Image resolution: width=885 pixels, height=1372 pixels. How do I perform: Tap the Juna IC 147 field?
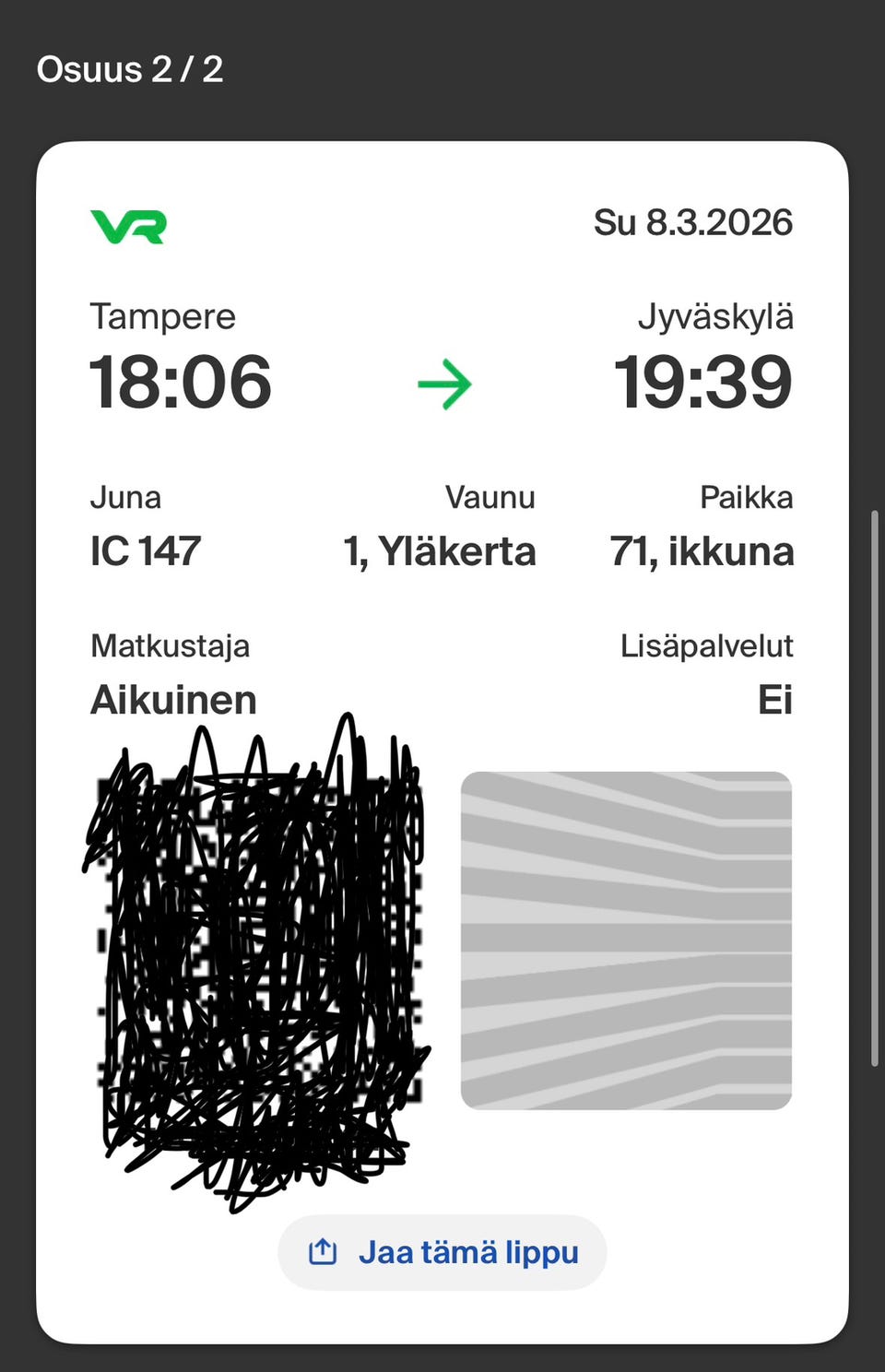[146, 526]
